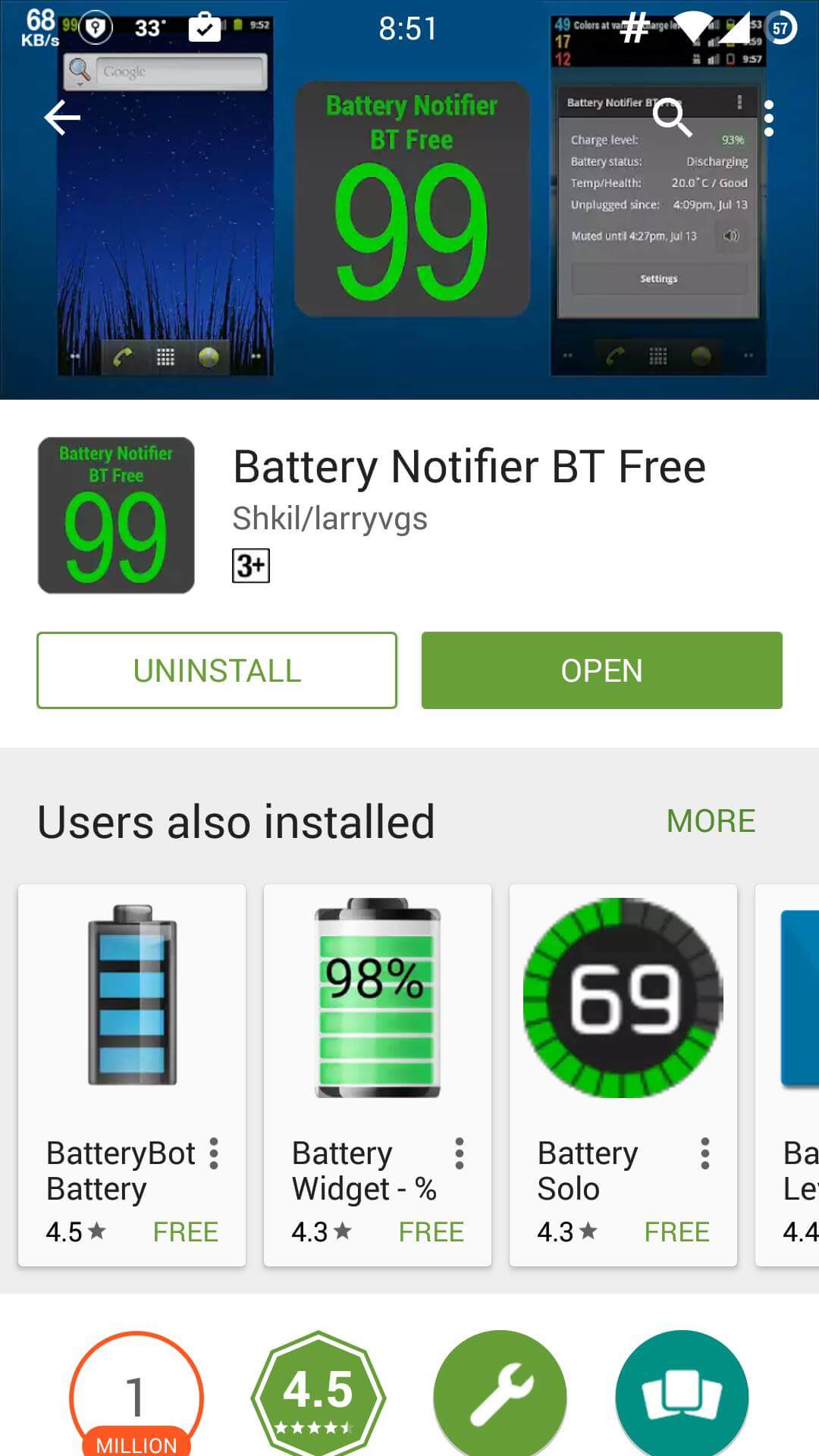Open options menu for Battery Solo
The image size is (819, 1456).
(705, 1153)
